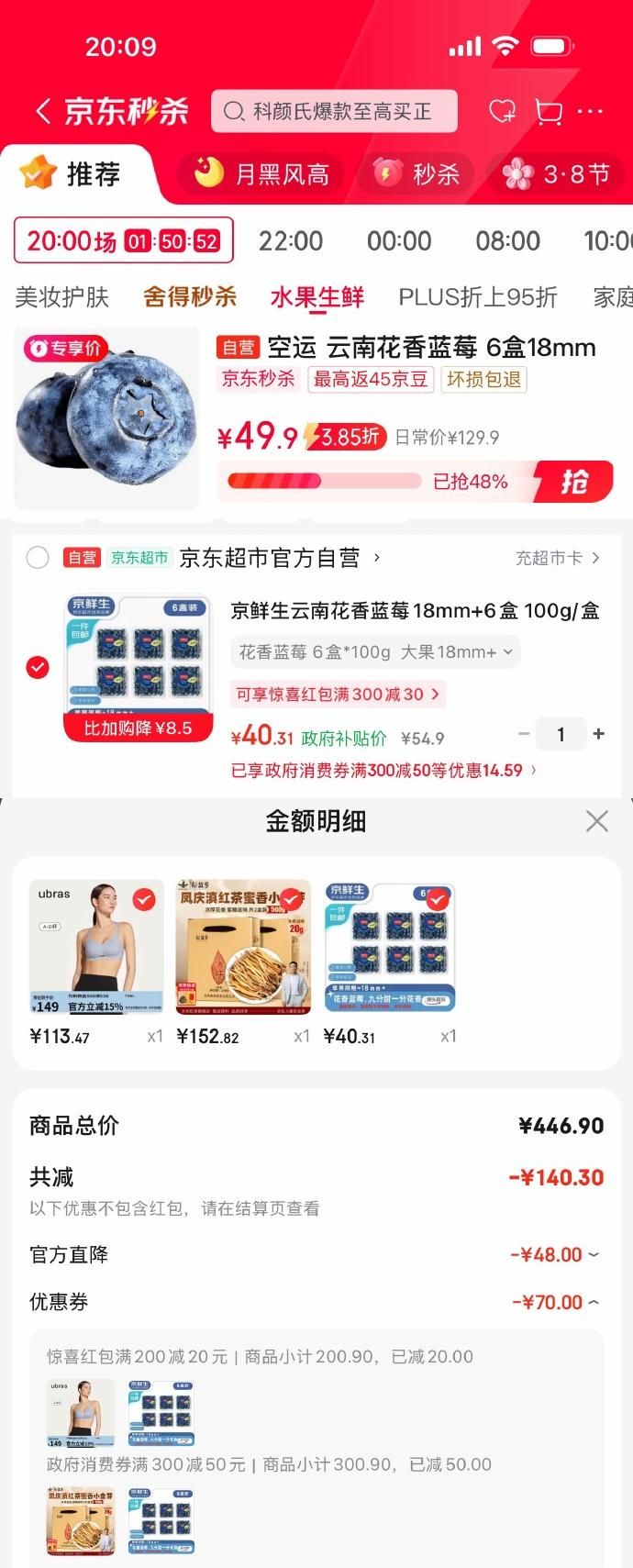The image size is (633, 1568).
Task: Go back from the 京东秒杀 page
Action: click(42, 112)
